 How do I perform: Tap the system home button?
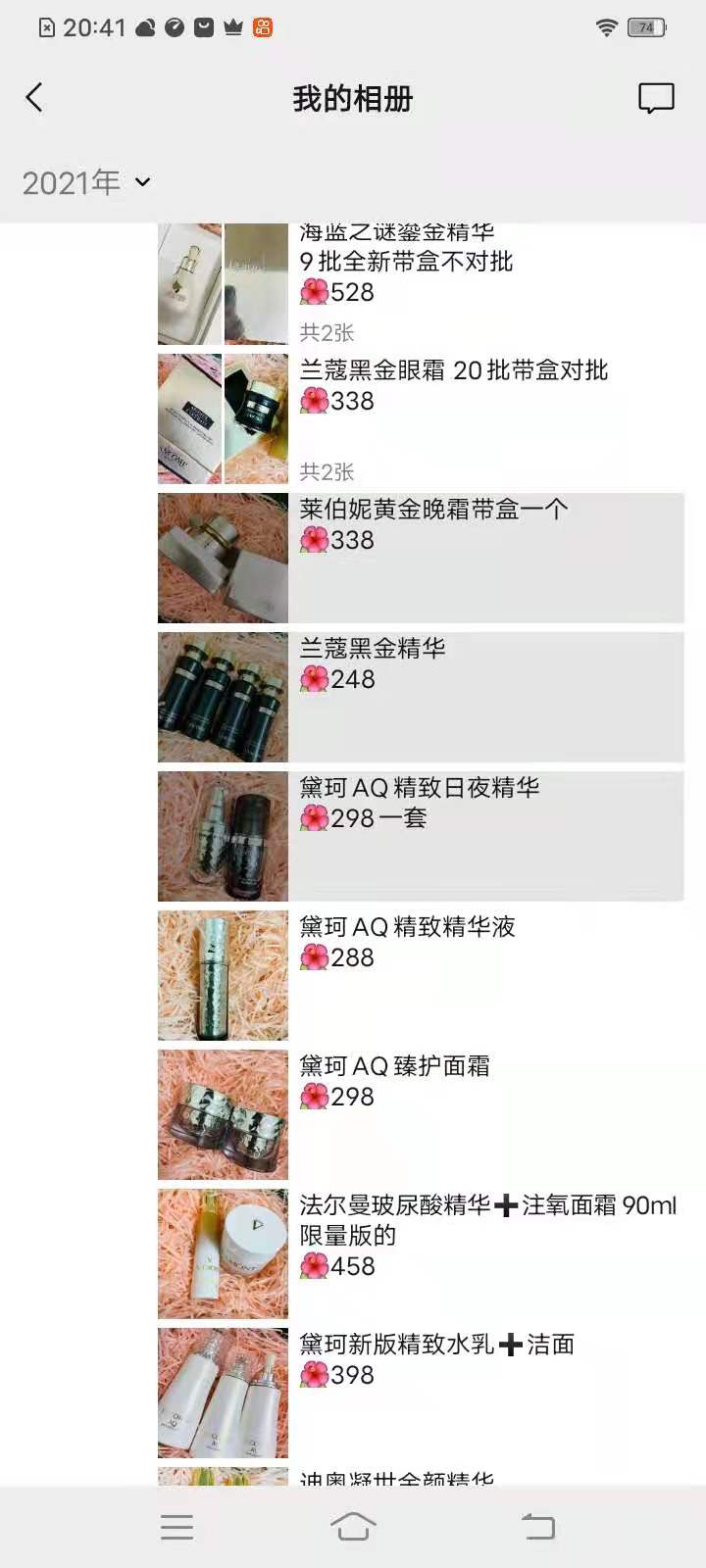pyautogui.click(x=353, y=1526)
